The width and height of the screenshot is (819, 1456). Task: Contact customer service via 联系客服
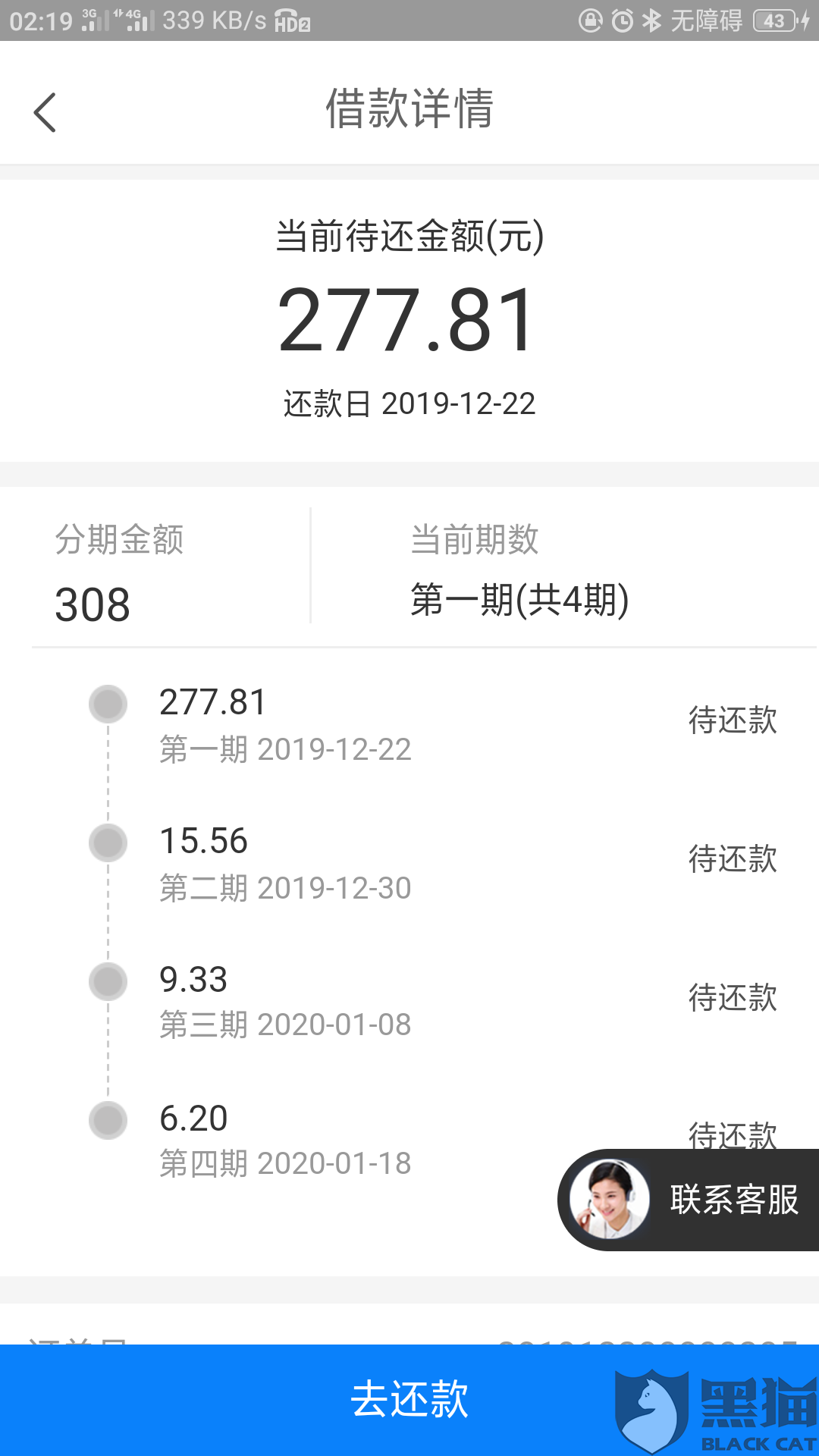click(x=689, y=1200)
